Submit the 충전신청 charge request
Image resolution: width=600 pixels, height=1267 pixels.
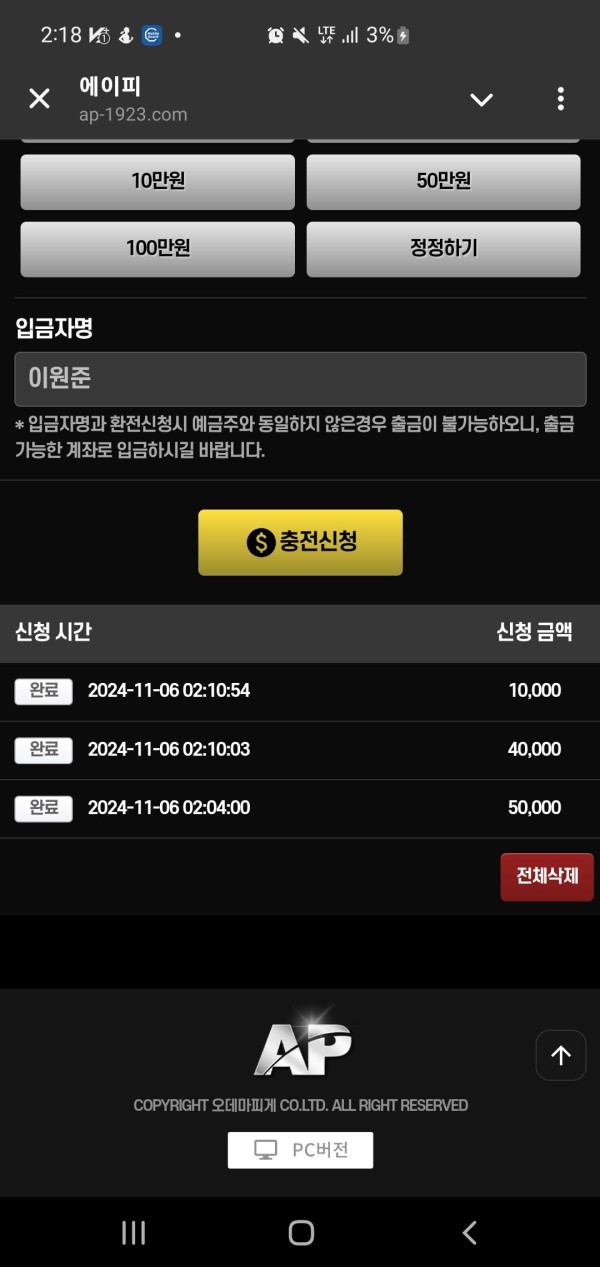(300, 542)
